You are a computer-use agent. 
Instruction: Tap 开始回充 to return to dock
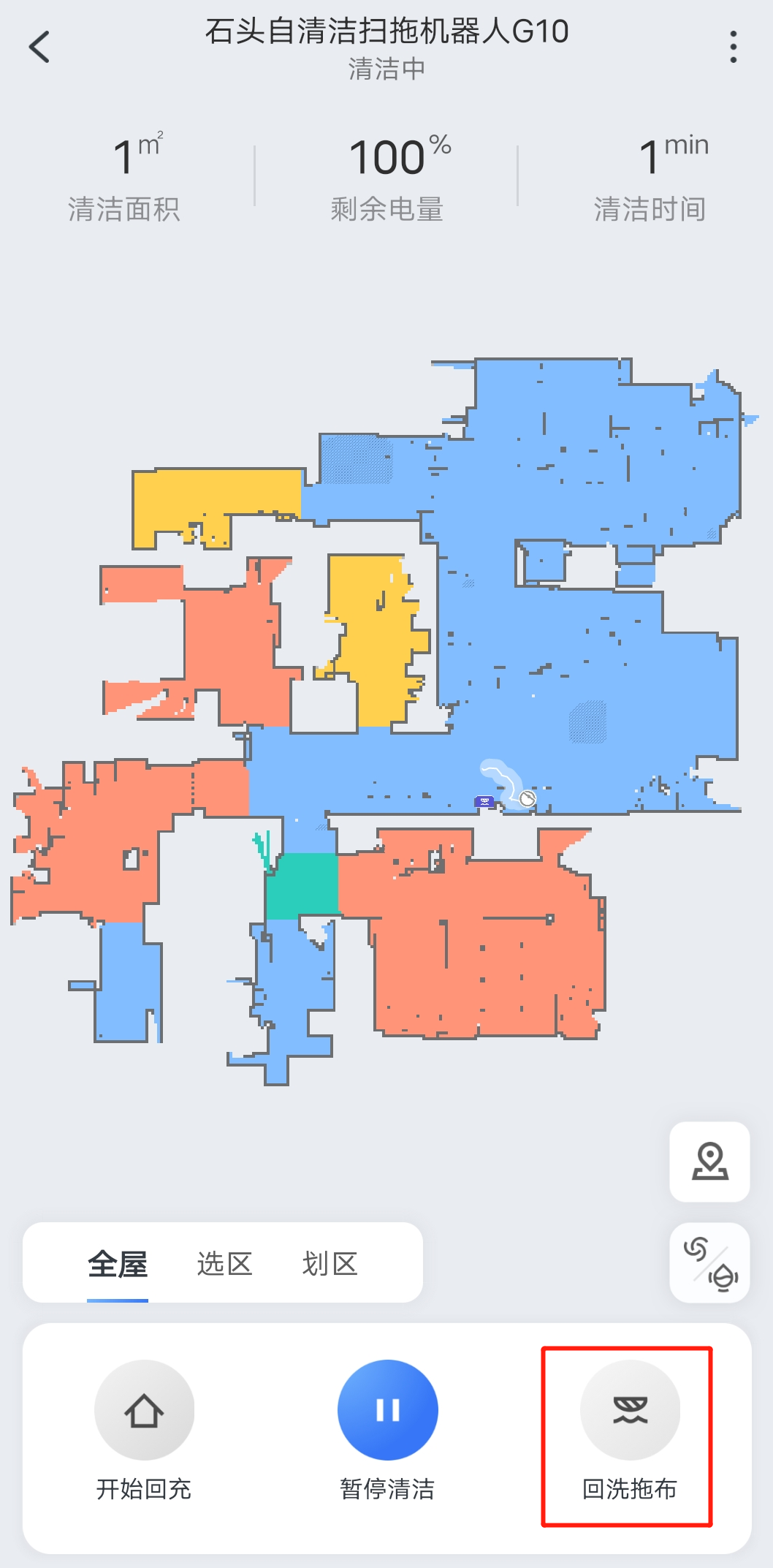tap(144, 1429)
